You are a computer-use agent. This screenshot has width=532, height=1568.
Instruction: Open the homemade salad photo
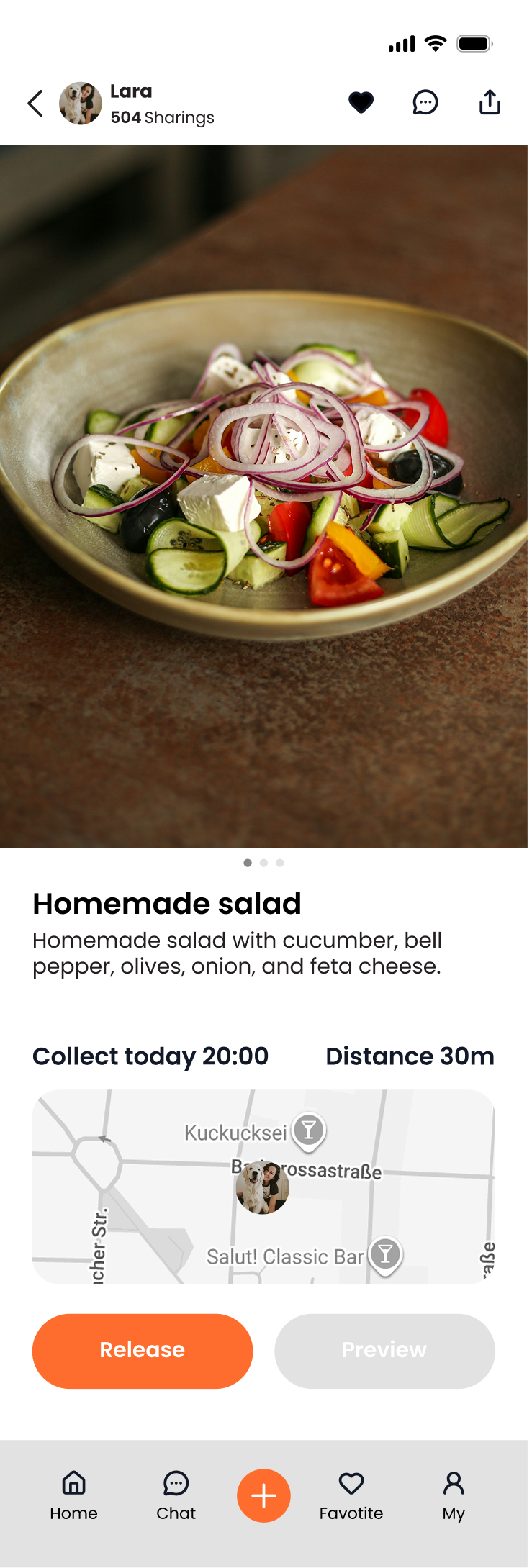(263, 497)
